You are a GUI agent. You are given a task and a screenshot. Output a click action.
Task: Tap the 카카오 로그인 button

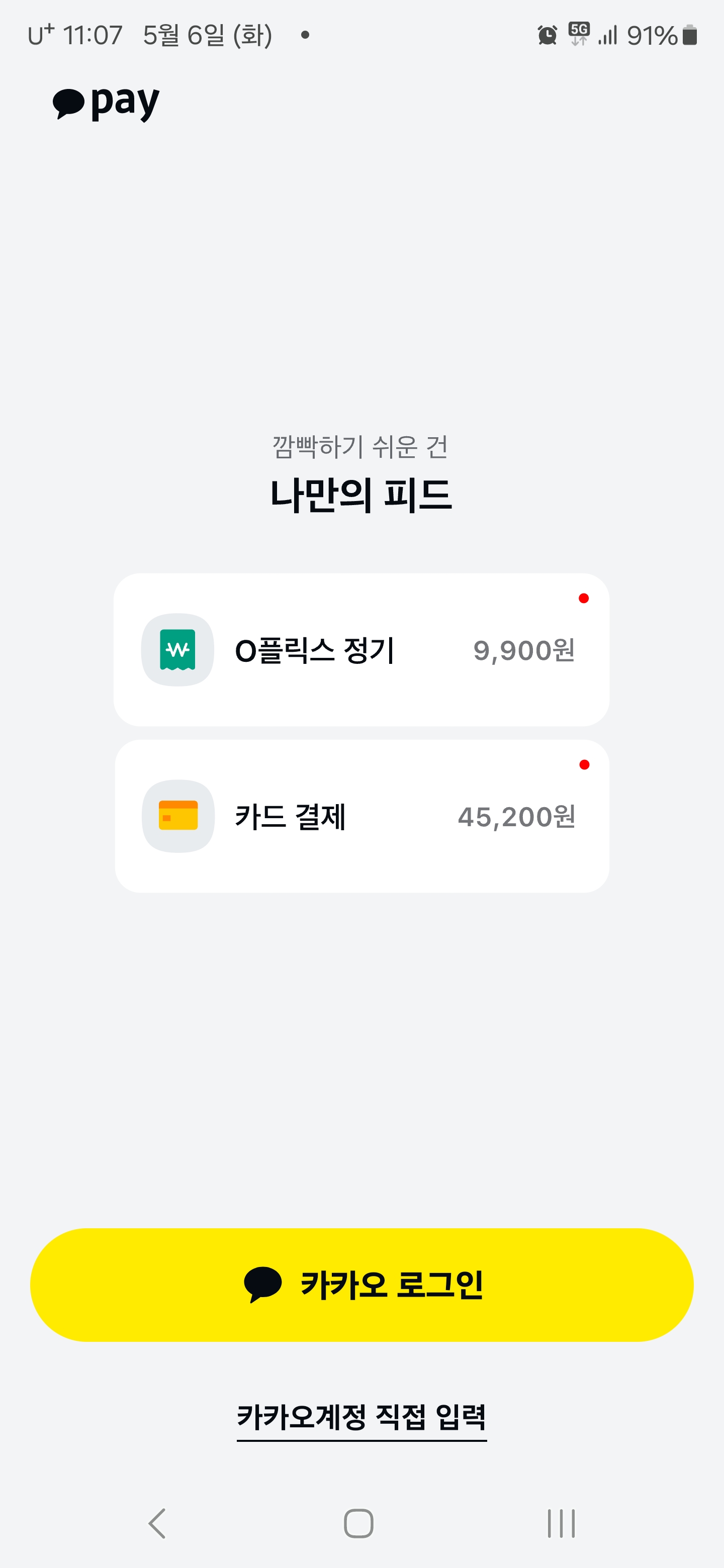coord(361,1285)
